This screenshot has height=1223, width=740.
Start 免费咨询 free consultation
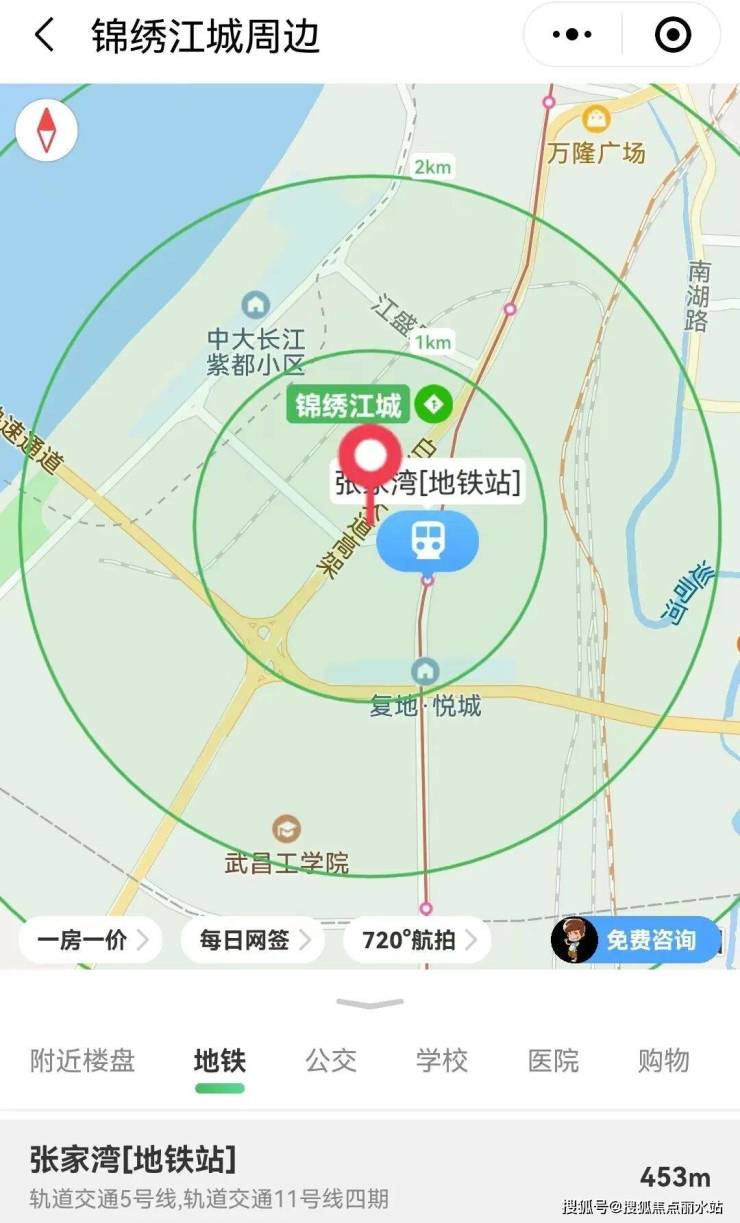point(638,940)
